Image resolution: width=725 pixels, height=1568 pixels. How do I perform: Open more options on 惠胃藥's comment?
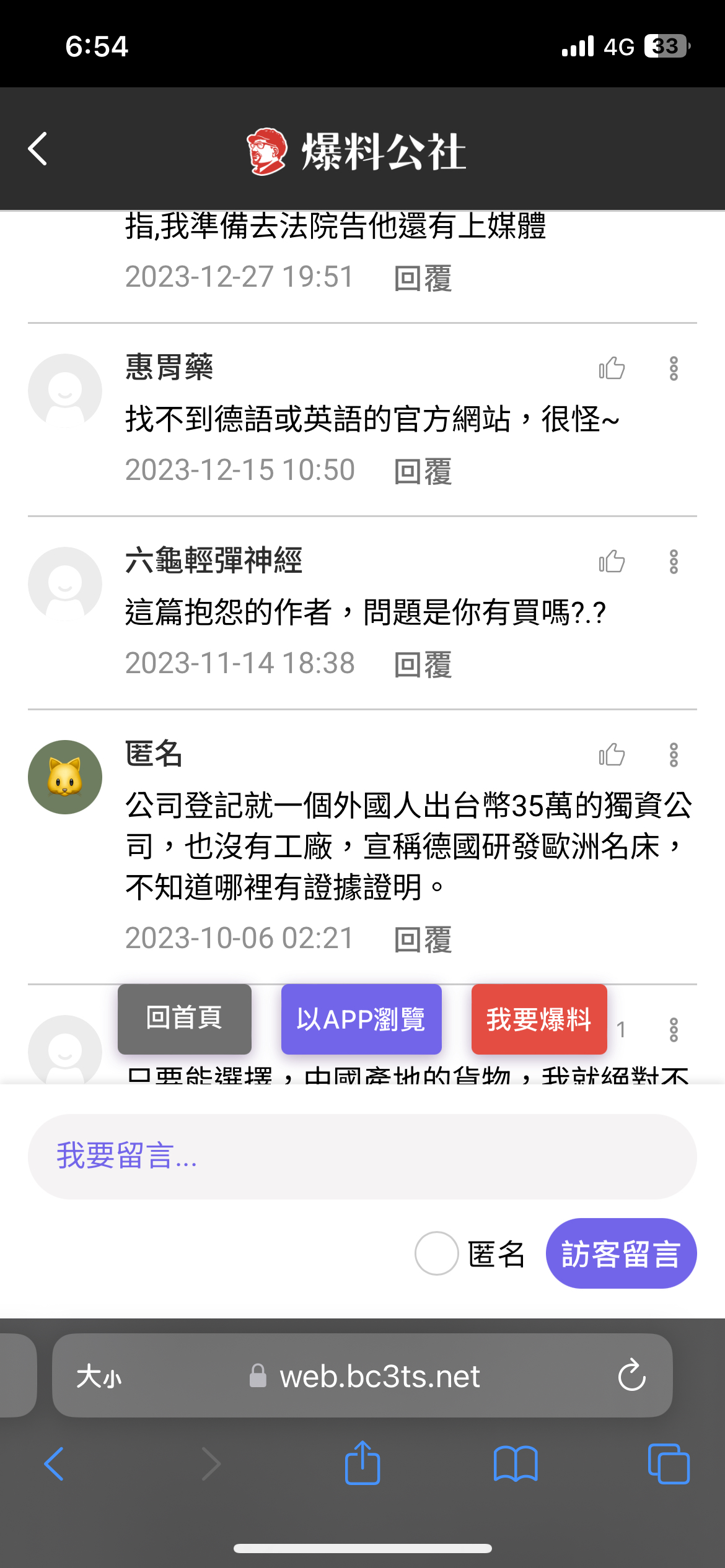point(674,368)
